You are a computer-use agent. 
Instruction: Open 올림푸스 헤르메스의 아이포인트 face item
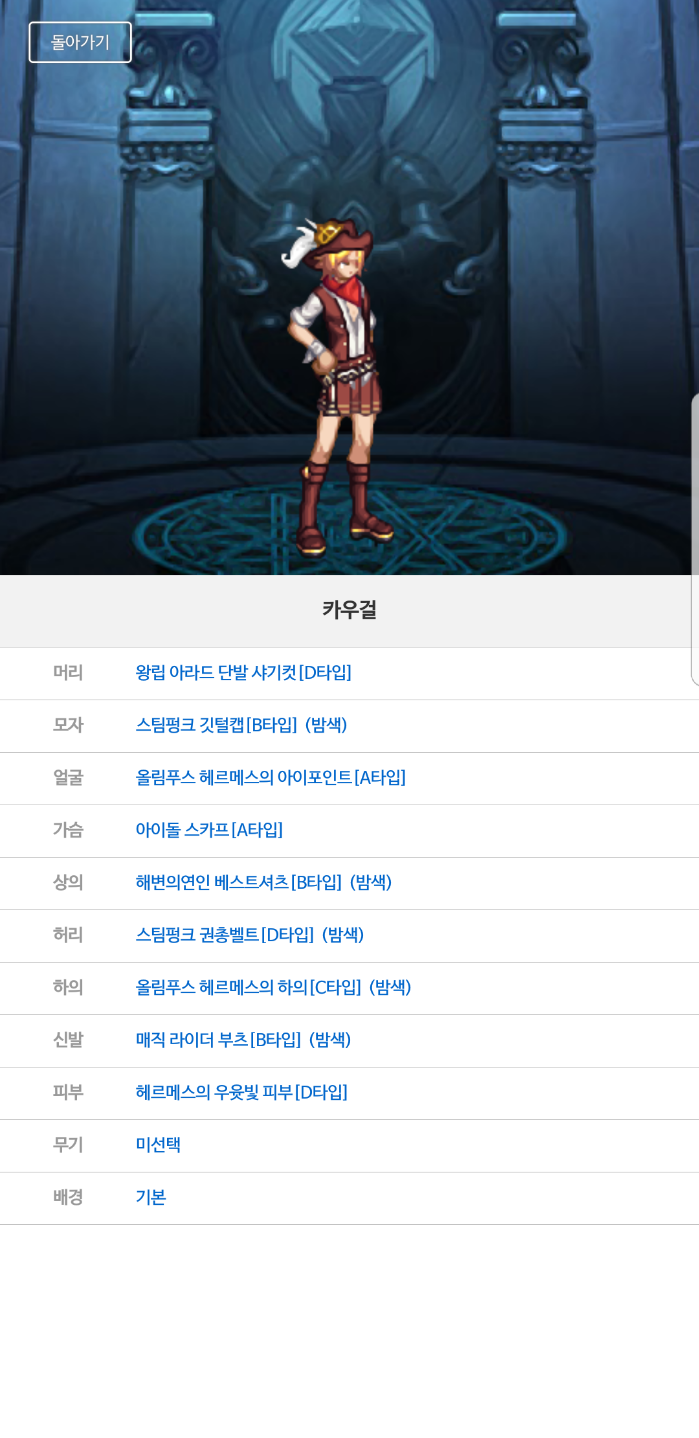(x=270, y=778)
